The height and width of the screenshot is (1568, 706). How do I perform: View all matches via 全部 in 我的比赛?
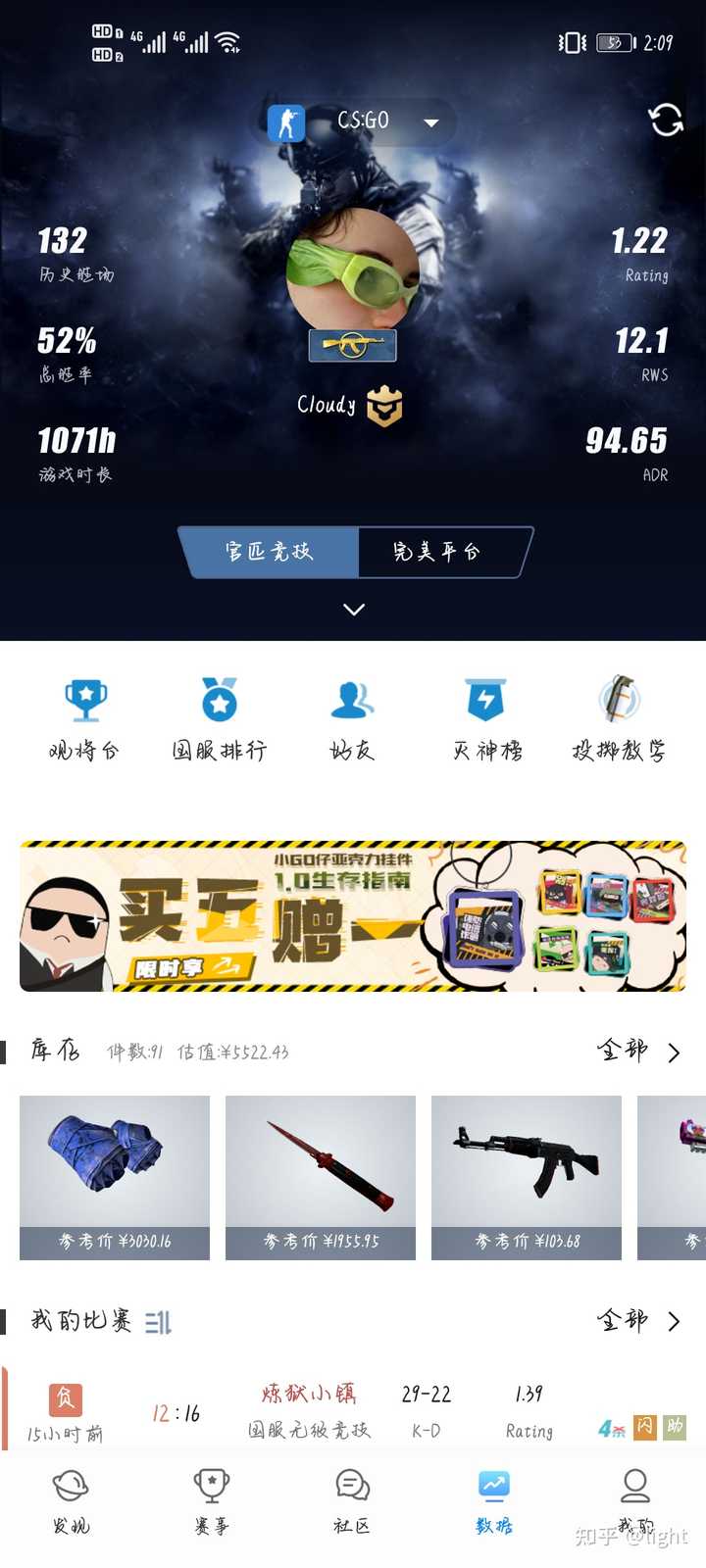tap(638, 1321)
